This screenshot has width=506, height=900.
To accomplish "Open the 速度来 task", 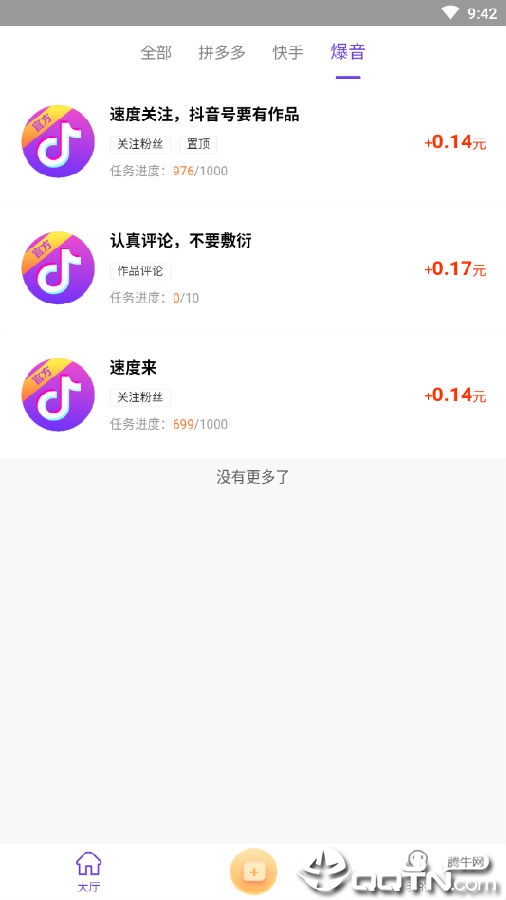I will pos(253,395).
